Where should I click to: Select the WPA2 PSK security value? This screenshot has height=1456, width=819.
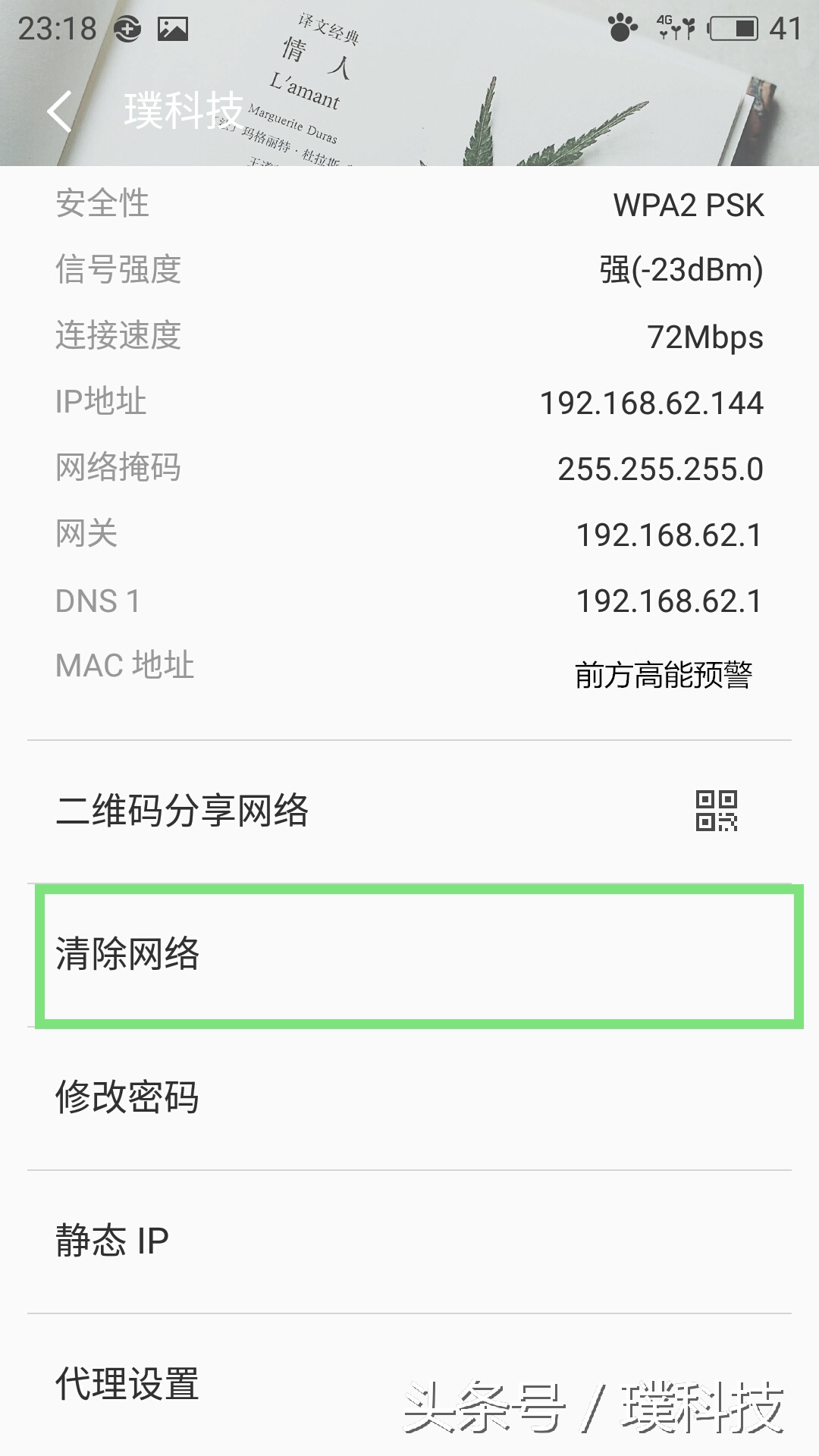point(688,203)
